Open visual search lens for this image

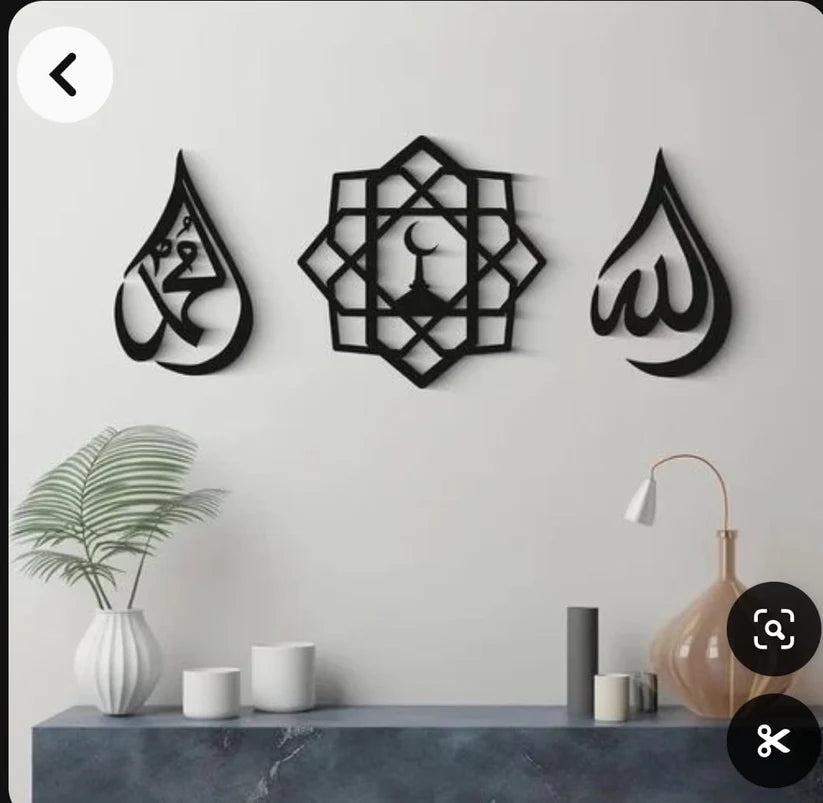tap(773, 629)
